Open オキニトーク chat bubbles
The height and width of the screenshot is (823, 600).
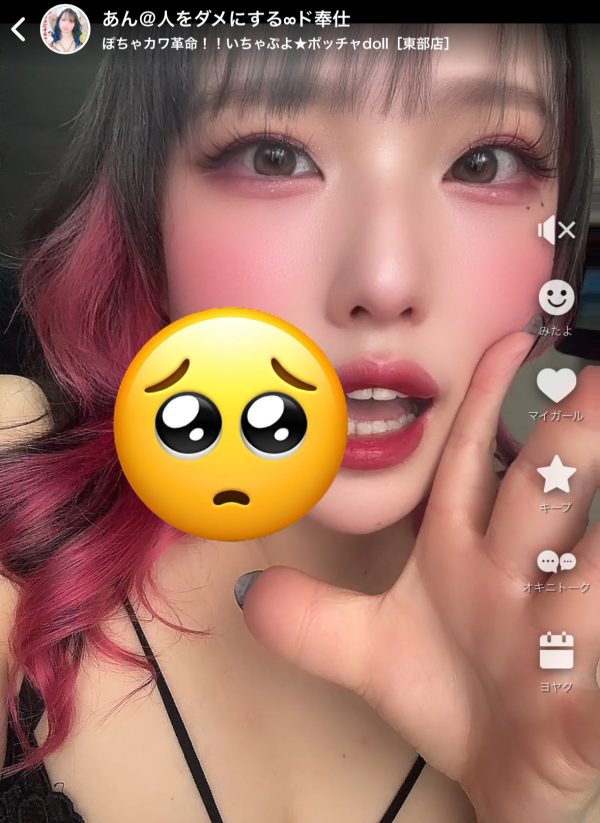tap(556, 562)
